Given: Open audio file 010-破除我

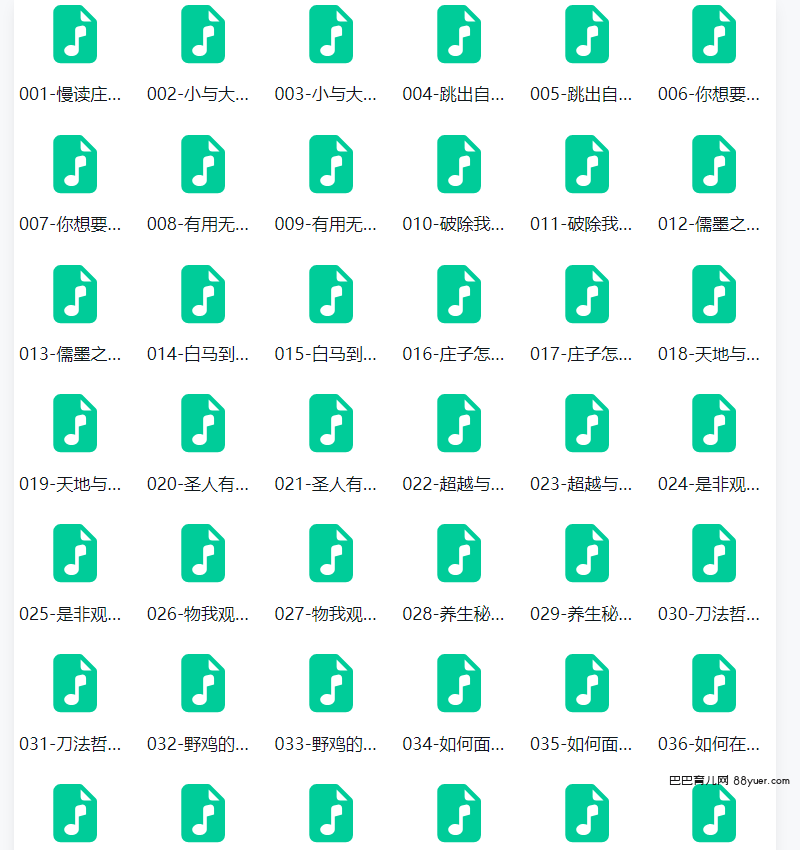Looking at the screenshot, I should 459,164.
